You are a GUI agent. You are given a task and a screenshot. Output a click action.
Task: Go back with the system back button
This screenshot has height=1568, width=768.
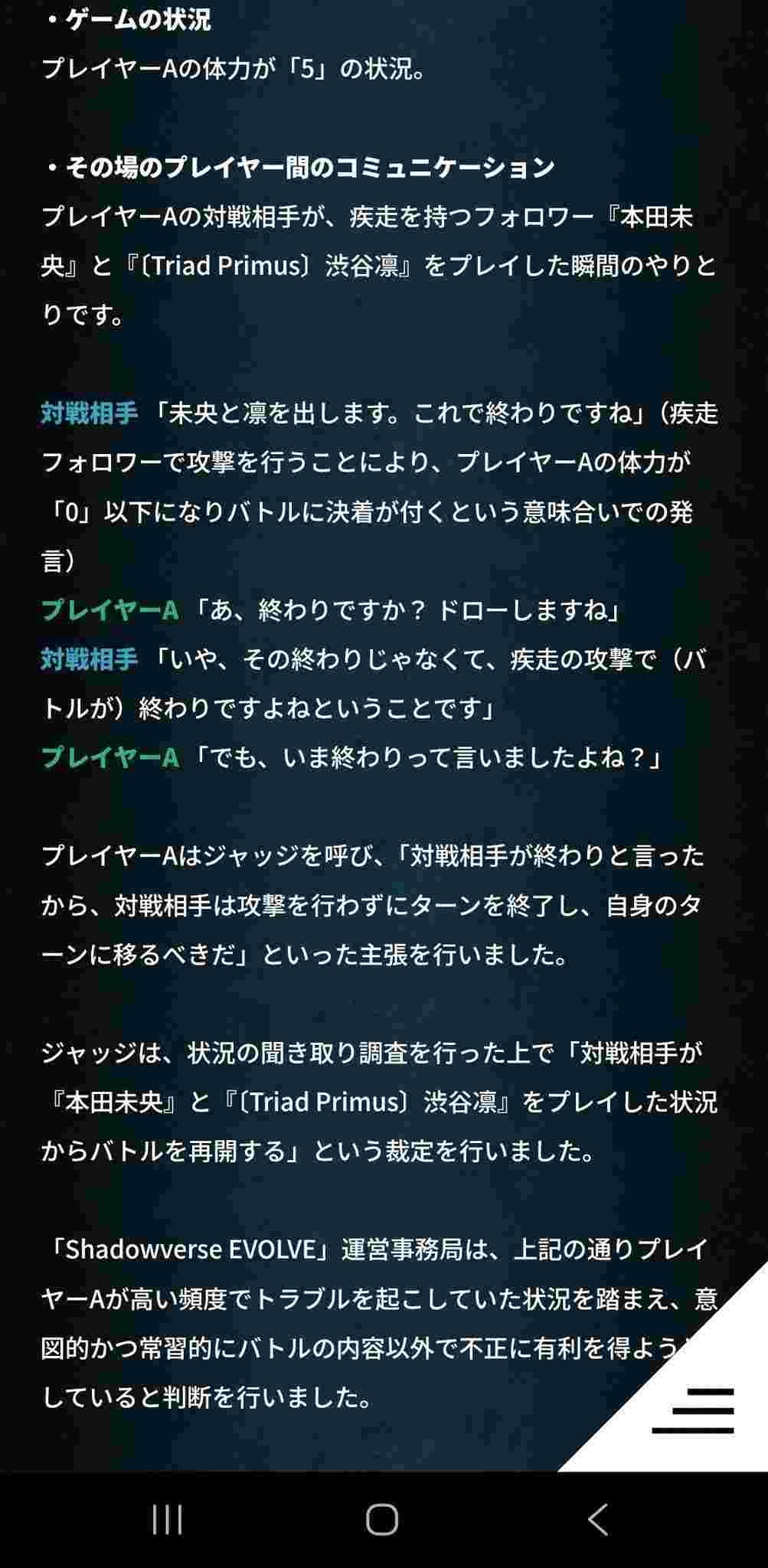click(598, 1519)
